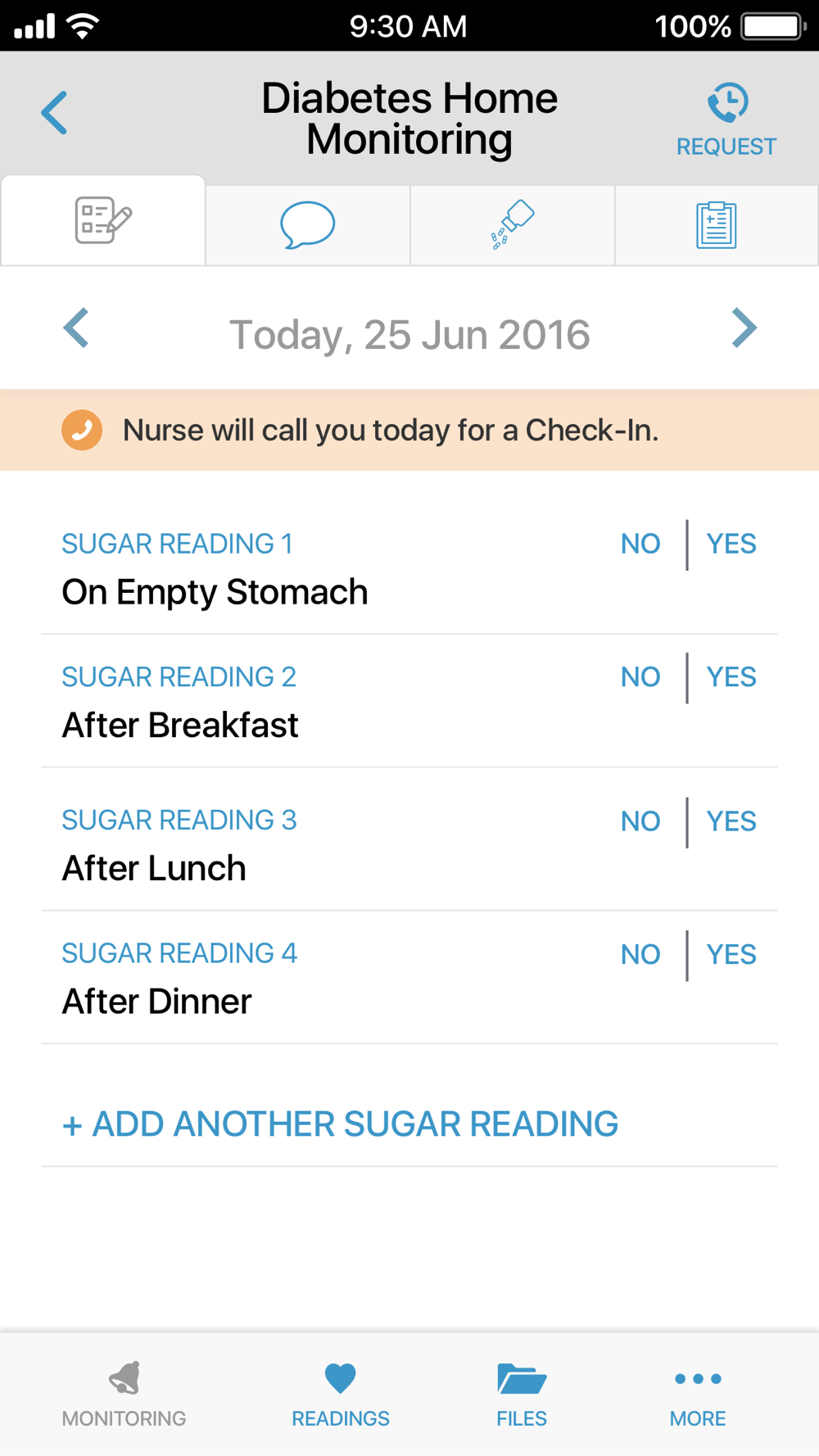The image size is (819, 1456).
Task: Mark NO for Sugar Reading 1
Action: pos(640,544)
